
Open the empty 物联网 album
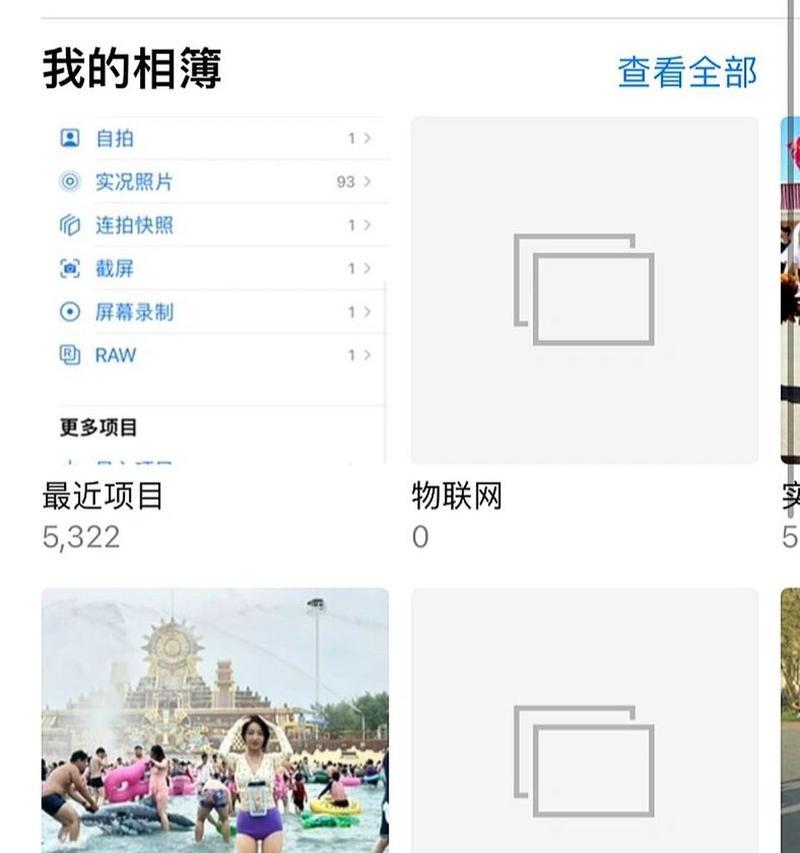(584, 290)
